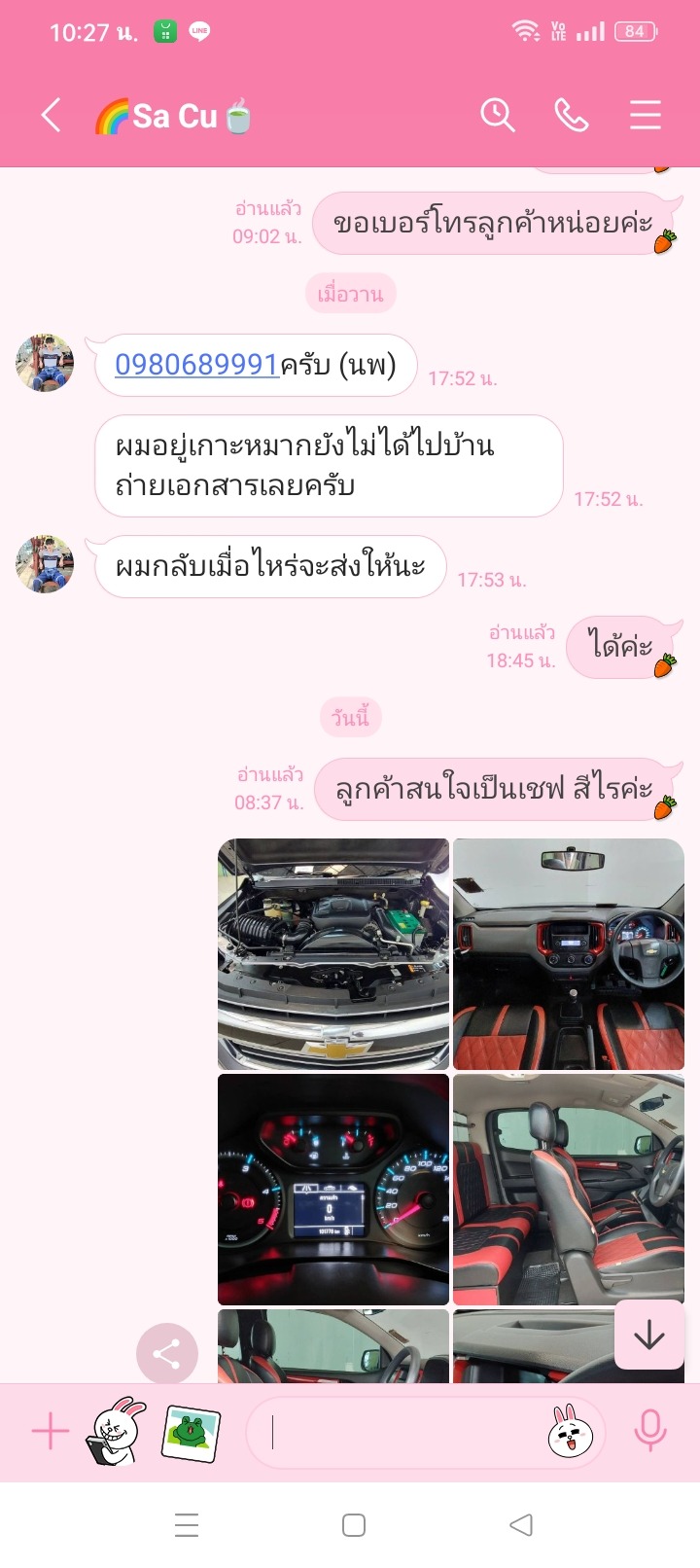Open the engine bay photo
Viewport: 700px width, 1568px height.
pyautogui.click(x=333, y=954)
